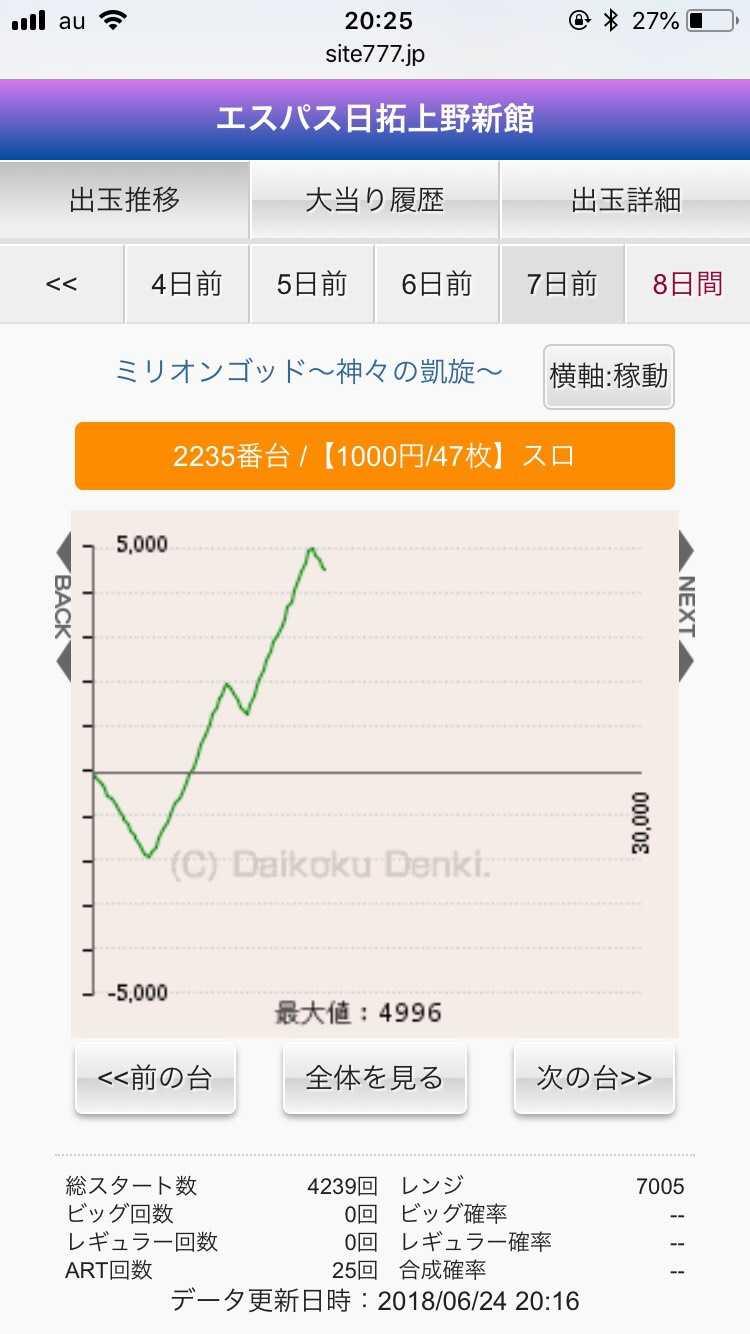Screen dimensions: 750x1334
Task: Show the 8日間 combined view
Action: point(687,284)
